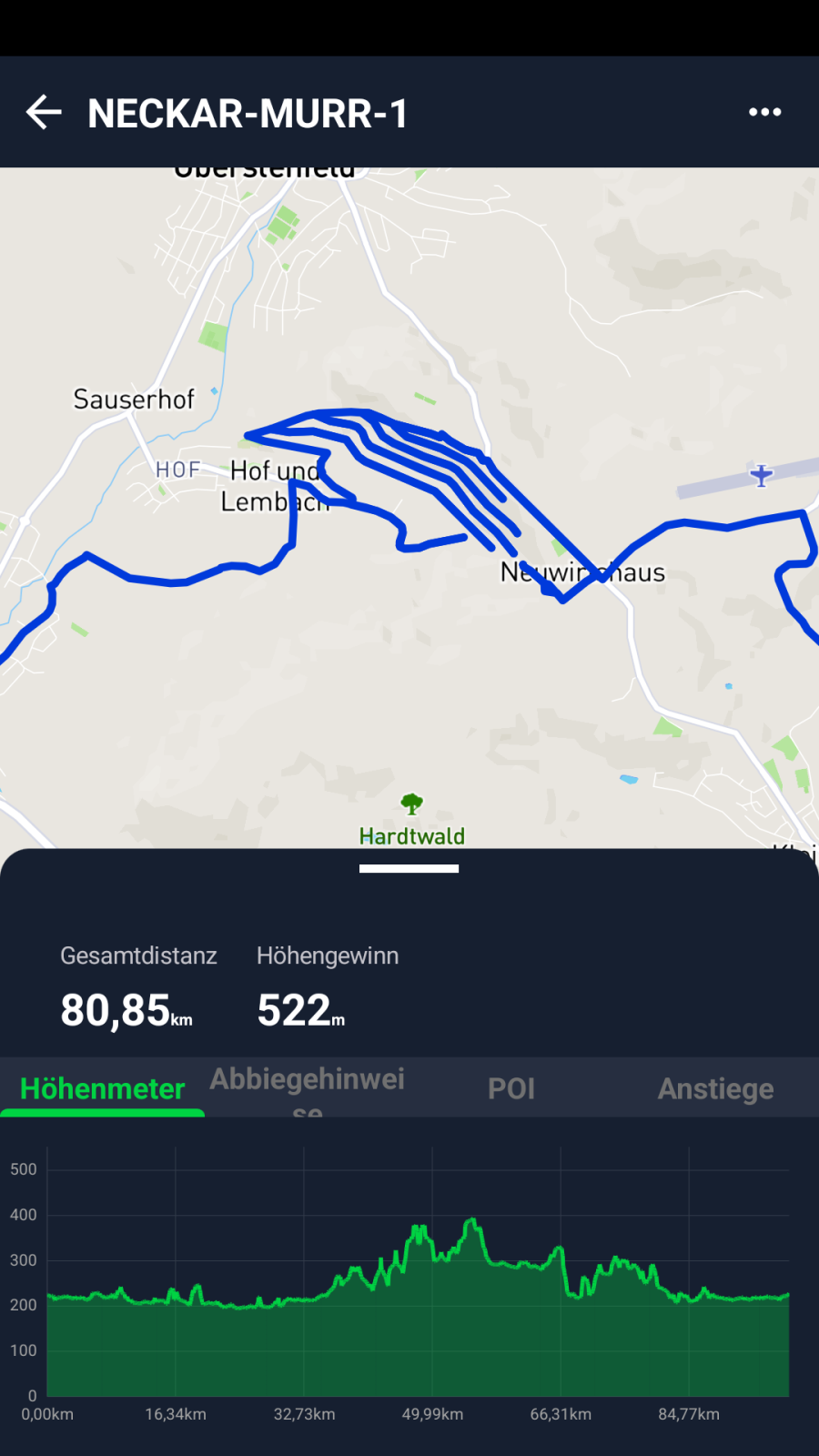This screenshot has width=819, height=1456.
Task: Switch to the Abbiegehinweise tab
Action: (x=308, y=1088)
